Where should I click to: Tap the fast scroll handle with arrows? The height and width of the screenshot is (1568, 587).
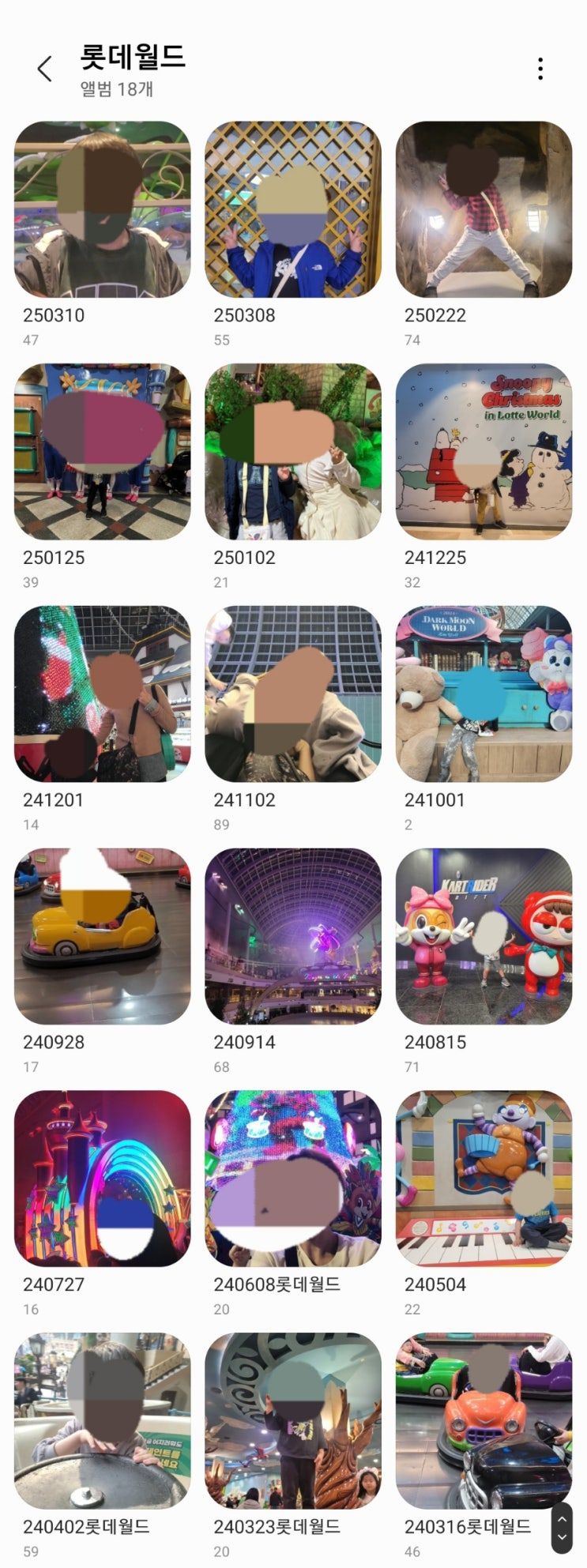click(562, 1527)
